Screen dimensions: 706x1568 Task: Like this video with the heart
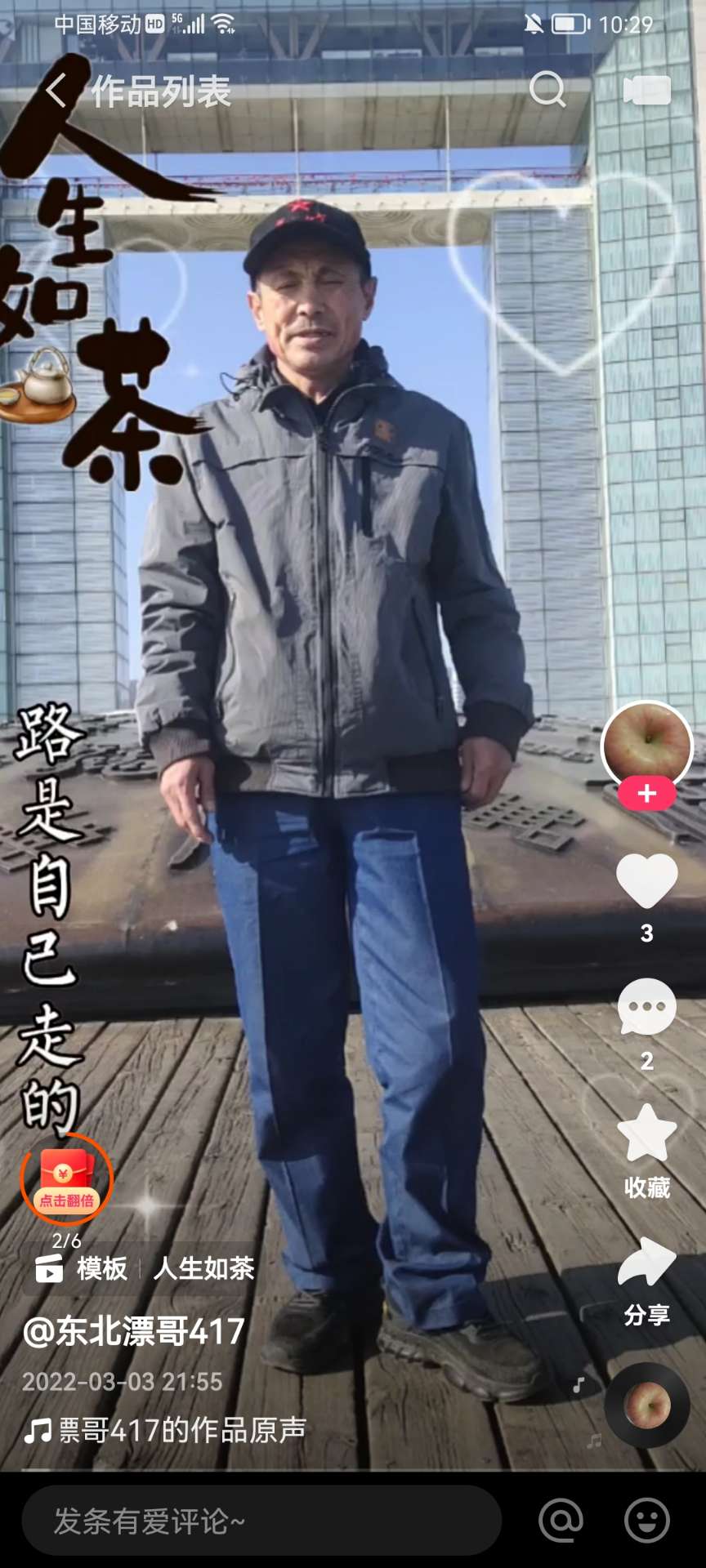(646, 881)
